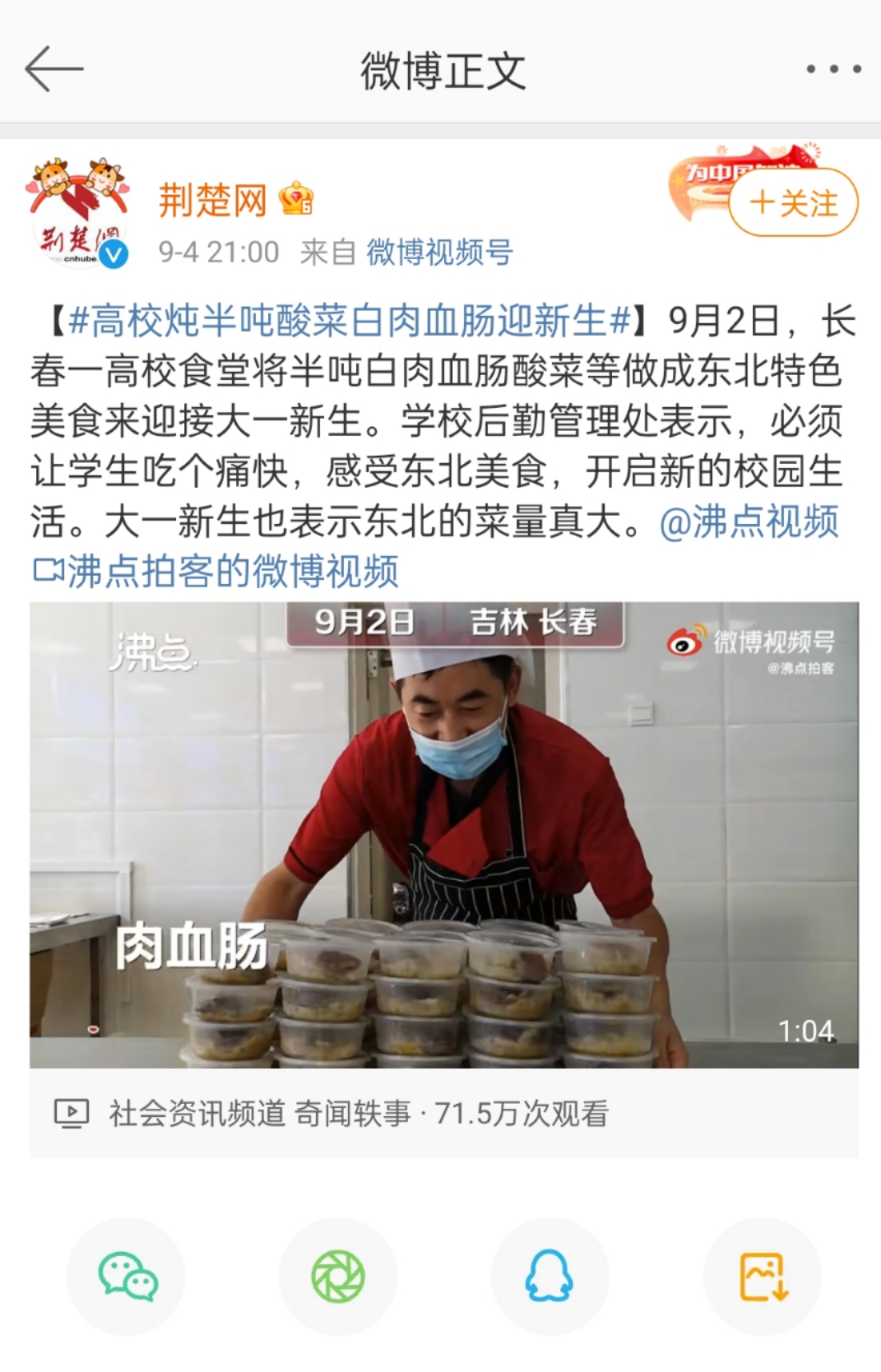Play the video of the chef
Viewport: 881px width, 1372px height.
[443, 835]
